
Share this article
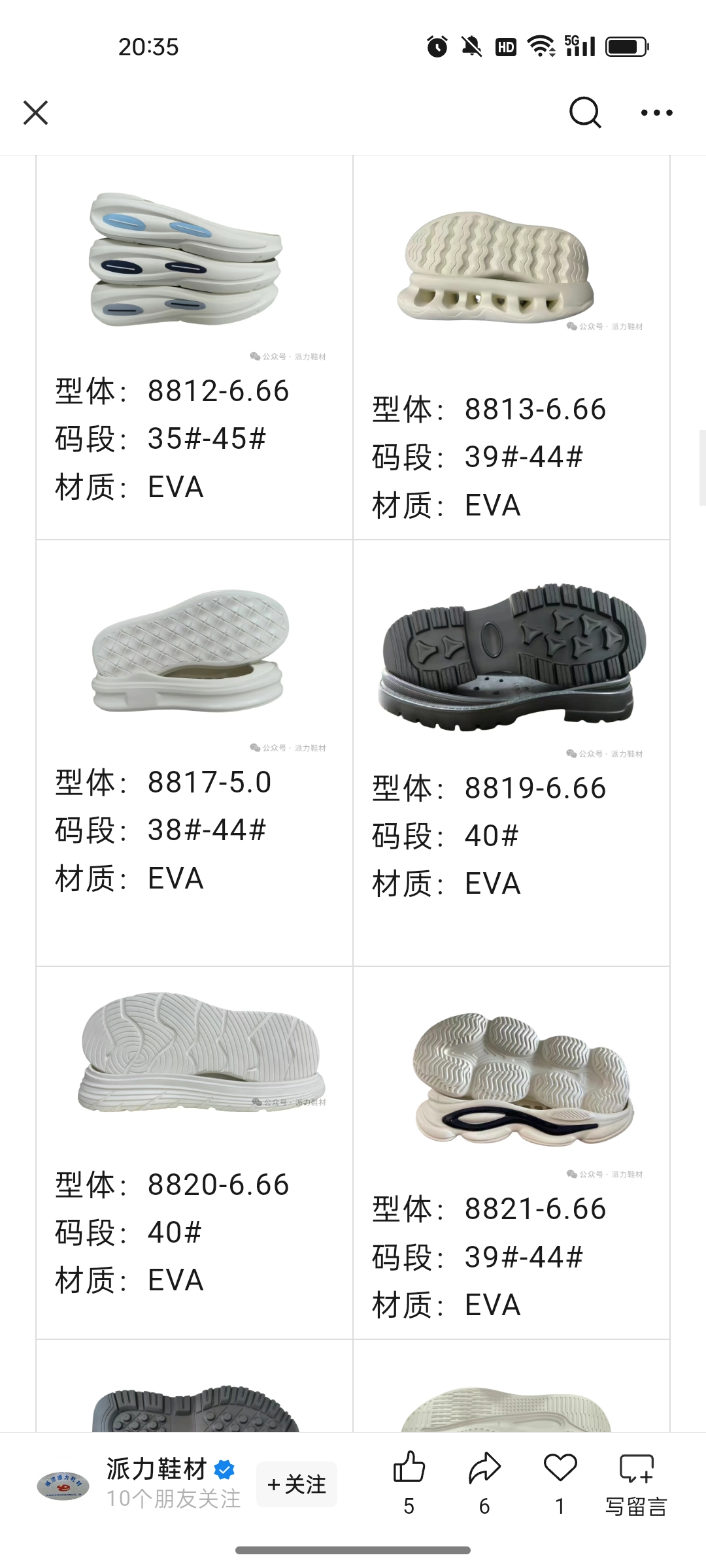click(x=484, y=1470)
